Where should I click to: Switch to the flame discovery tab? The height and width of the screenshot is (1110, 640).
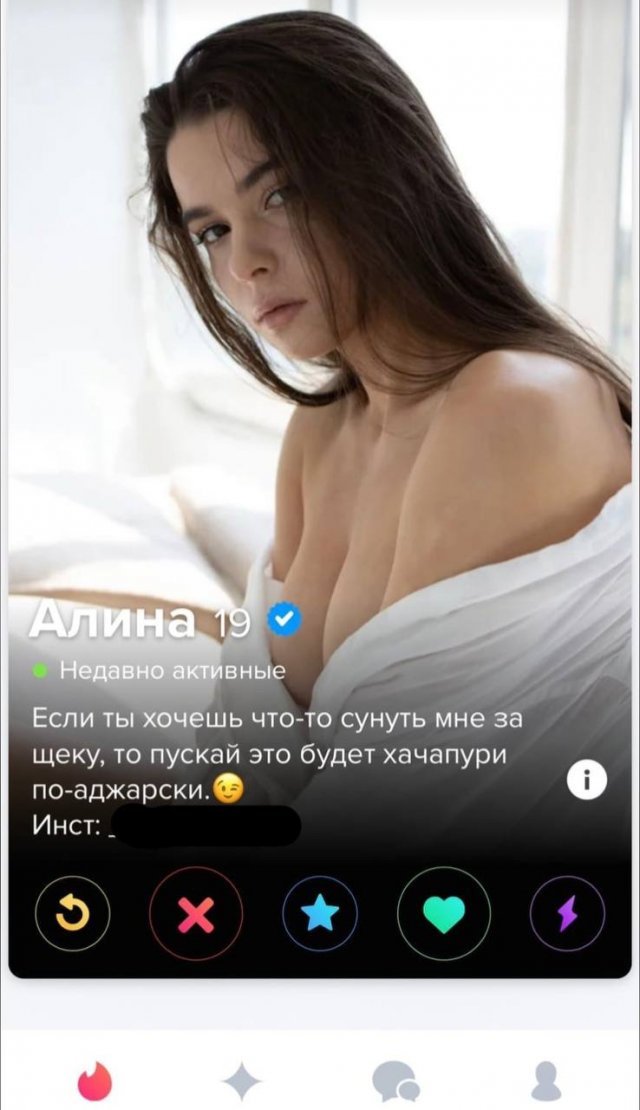click(x=96, y=1082)
